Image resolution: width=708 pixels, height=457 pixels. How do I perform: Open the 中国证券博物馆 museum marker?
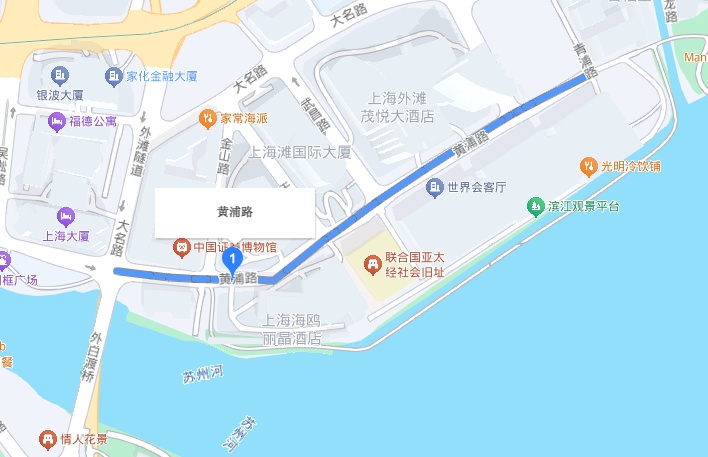point(182,248)
